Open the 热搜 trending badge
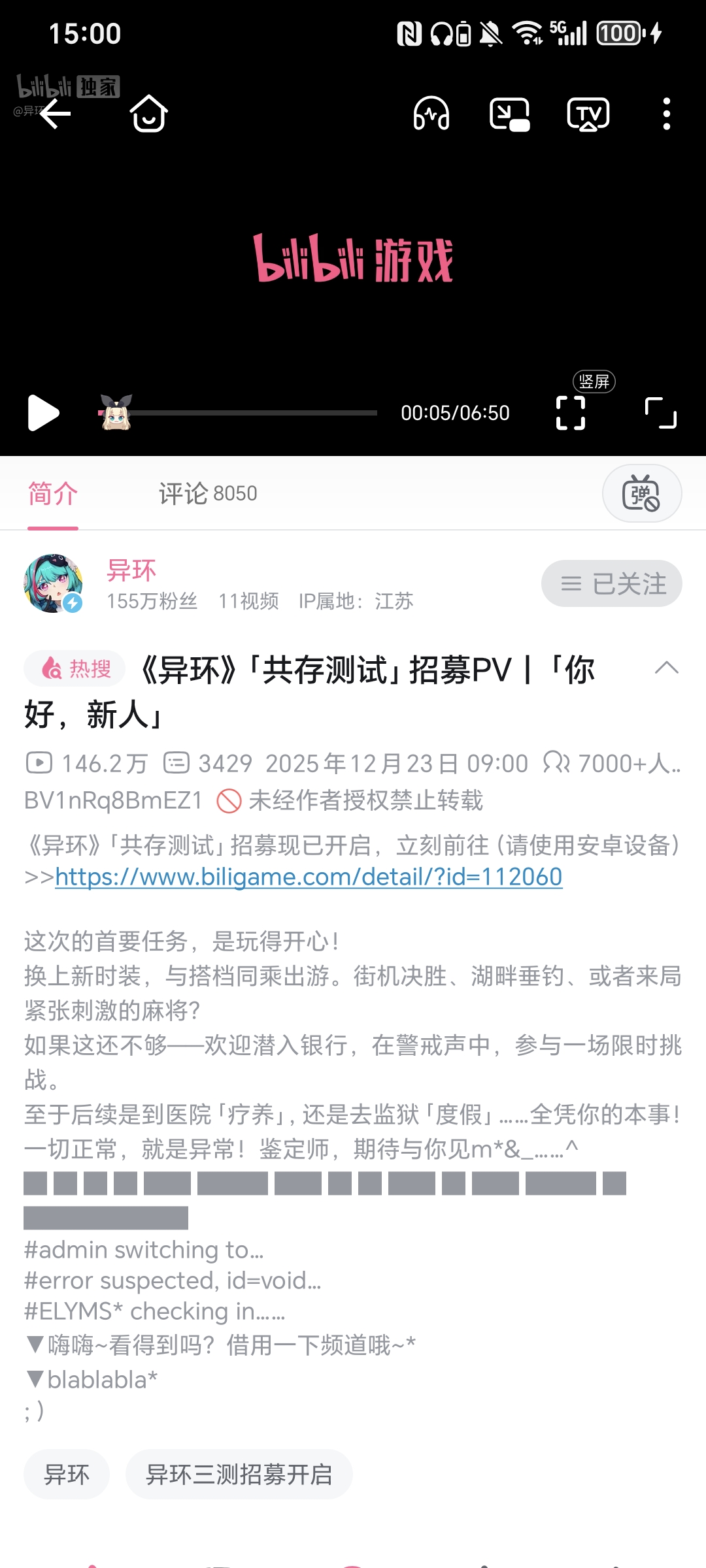This screenshot has height=1568, width=706. [75, 669]
